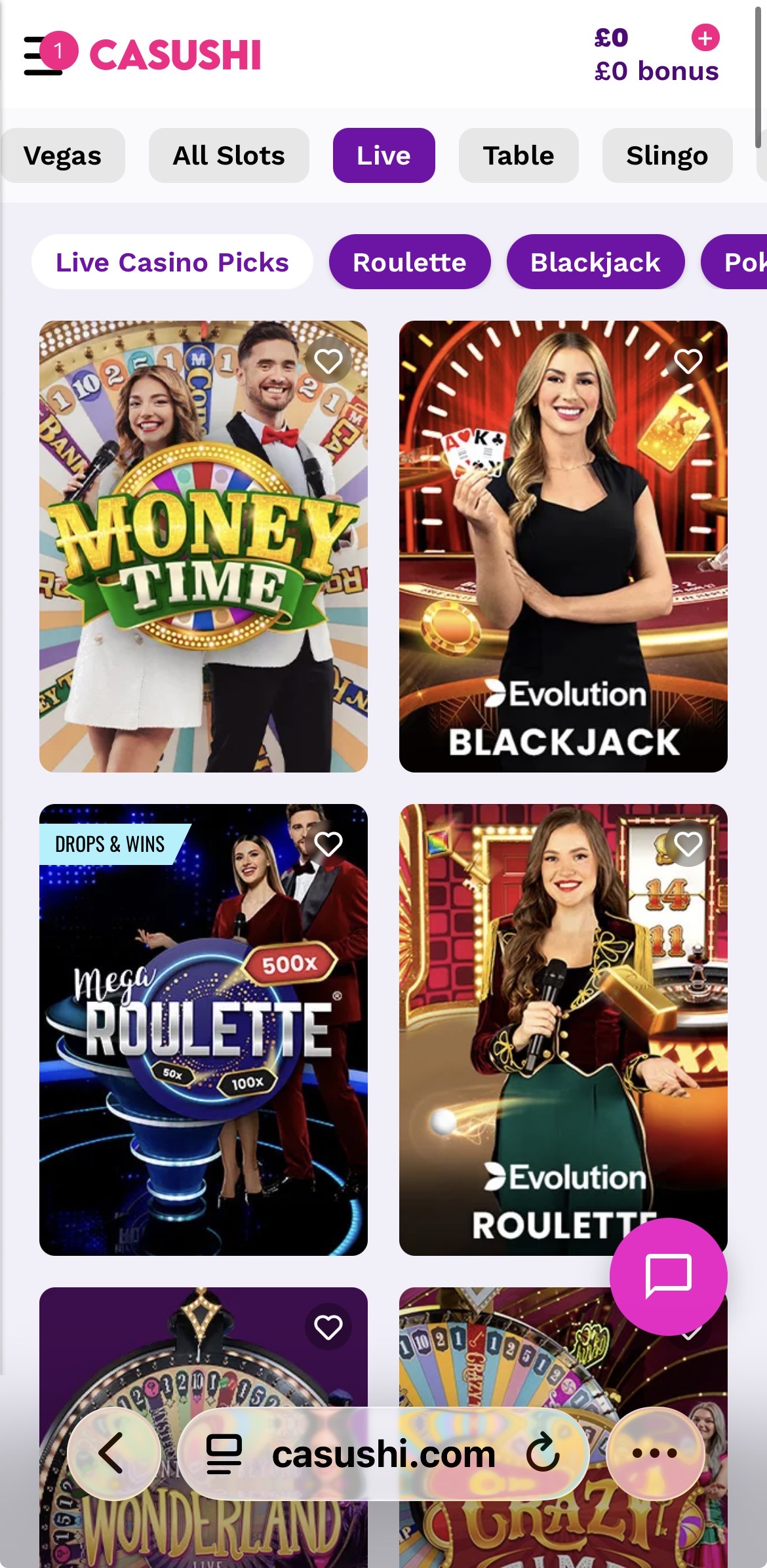Add Evolution Blackjack to favourites
Viewport: 767px width, 1568px height.
pyautogui.click(x=688, y=361)
